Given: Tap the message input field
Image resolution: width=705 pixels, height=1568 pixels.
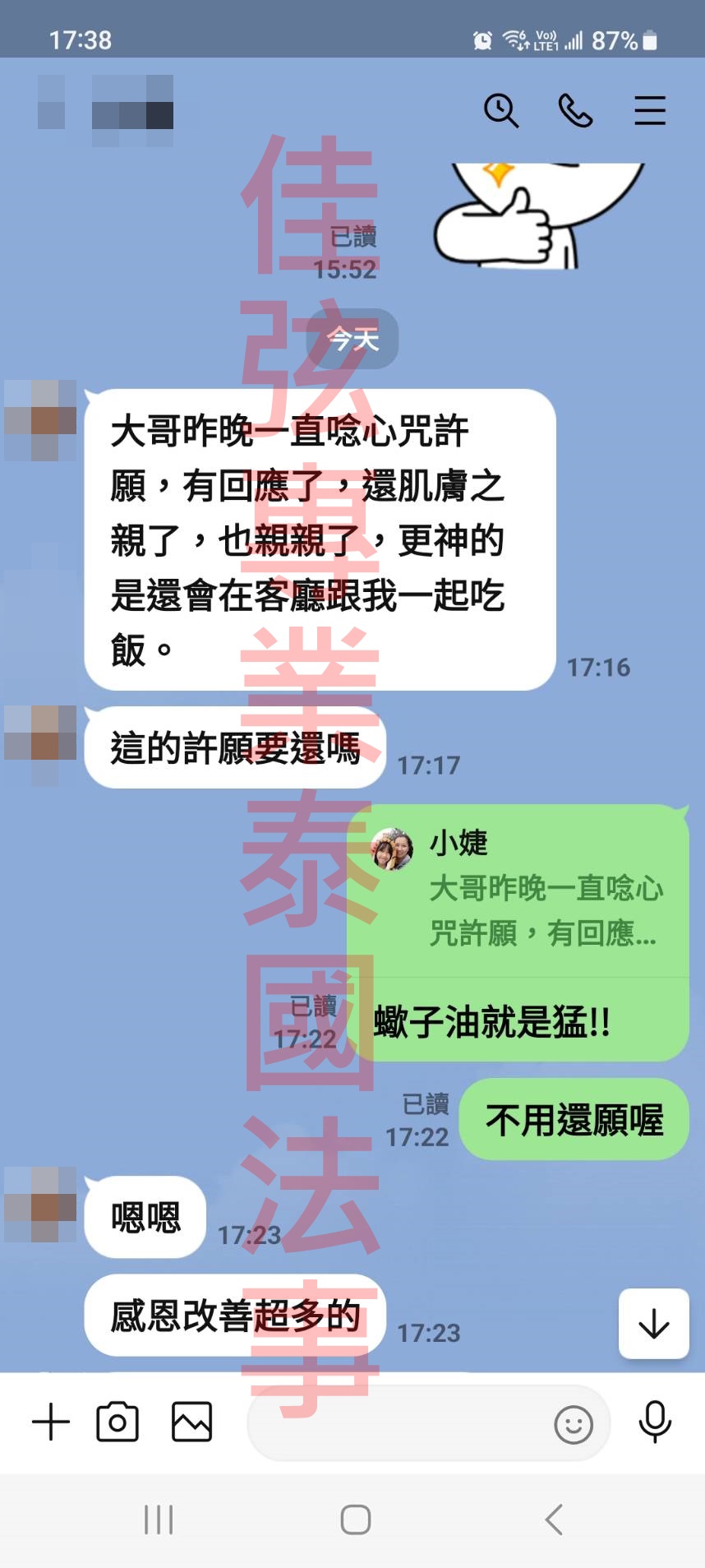Looking at the screenshot, I should click(x=394, y=1423).
